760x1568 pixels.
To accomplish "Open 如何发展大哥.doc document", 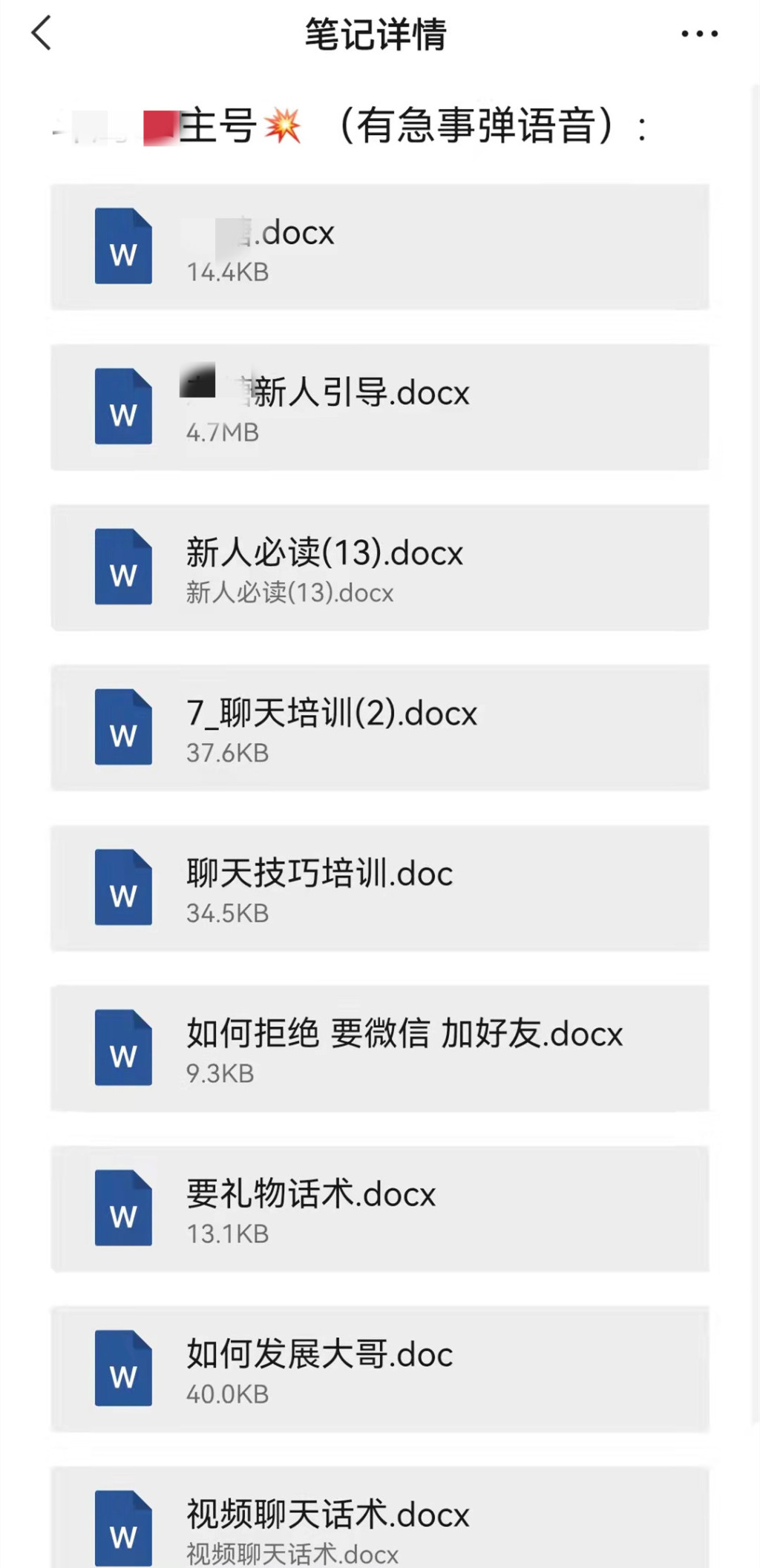I will [379, 1368].
